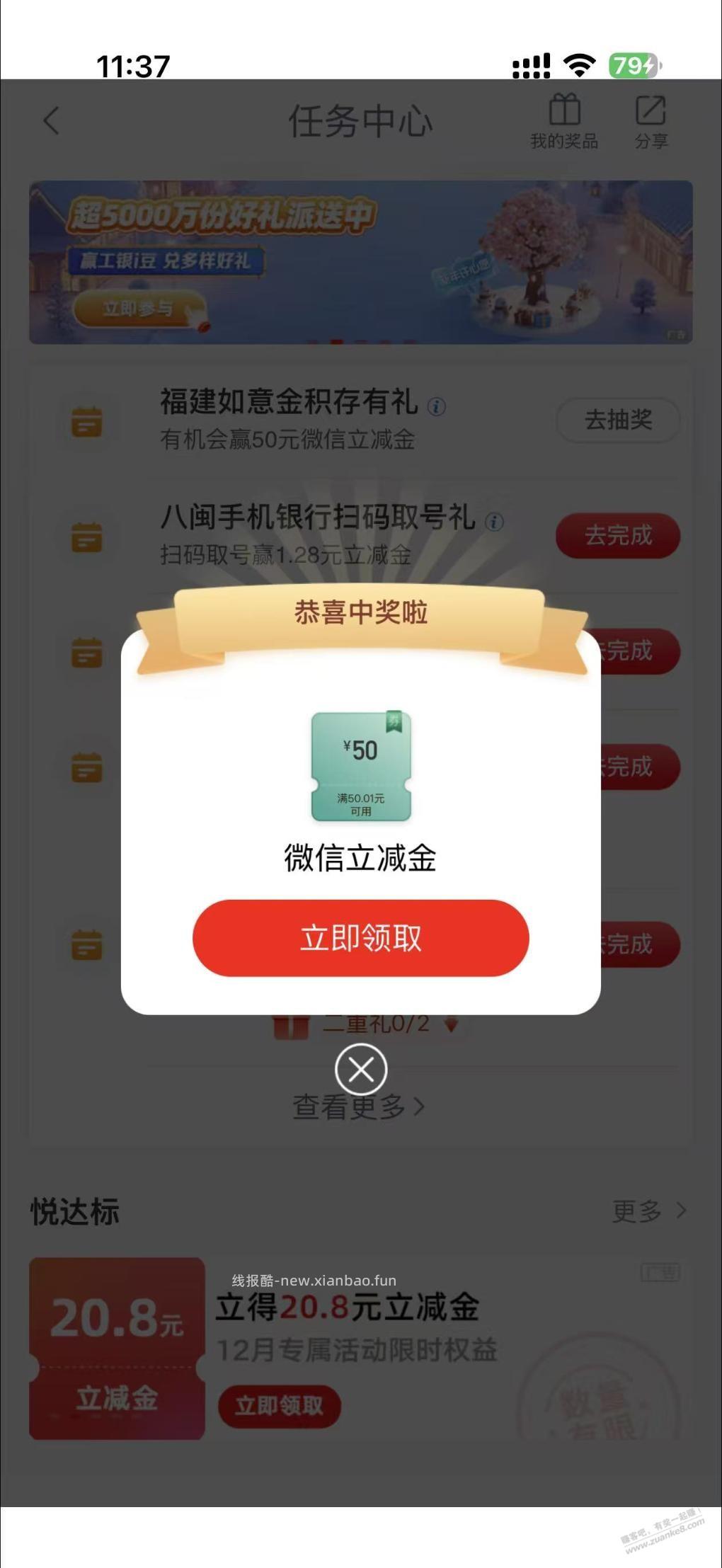Tap 去抽奖 for the lottery task

(x=617, y=420)
